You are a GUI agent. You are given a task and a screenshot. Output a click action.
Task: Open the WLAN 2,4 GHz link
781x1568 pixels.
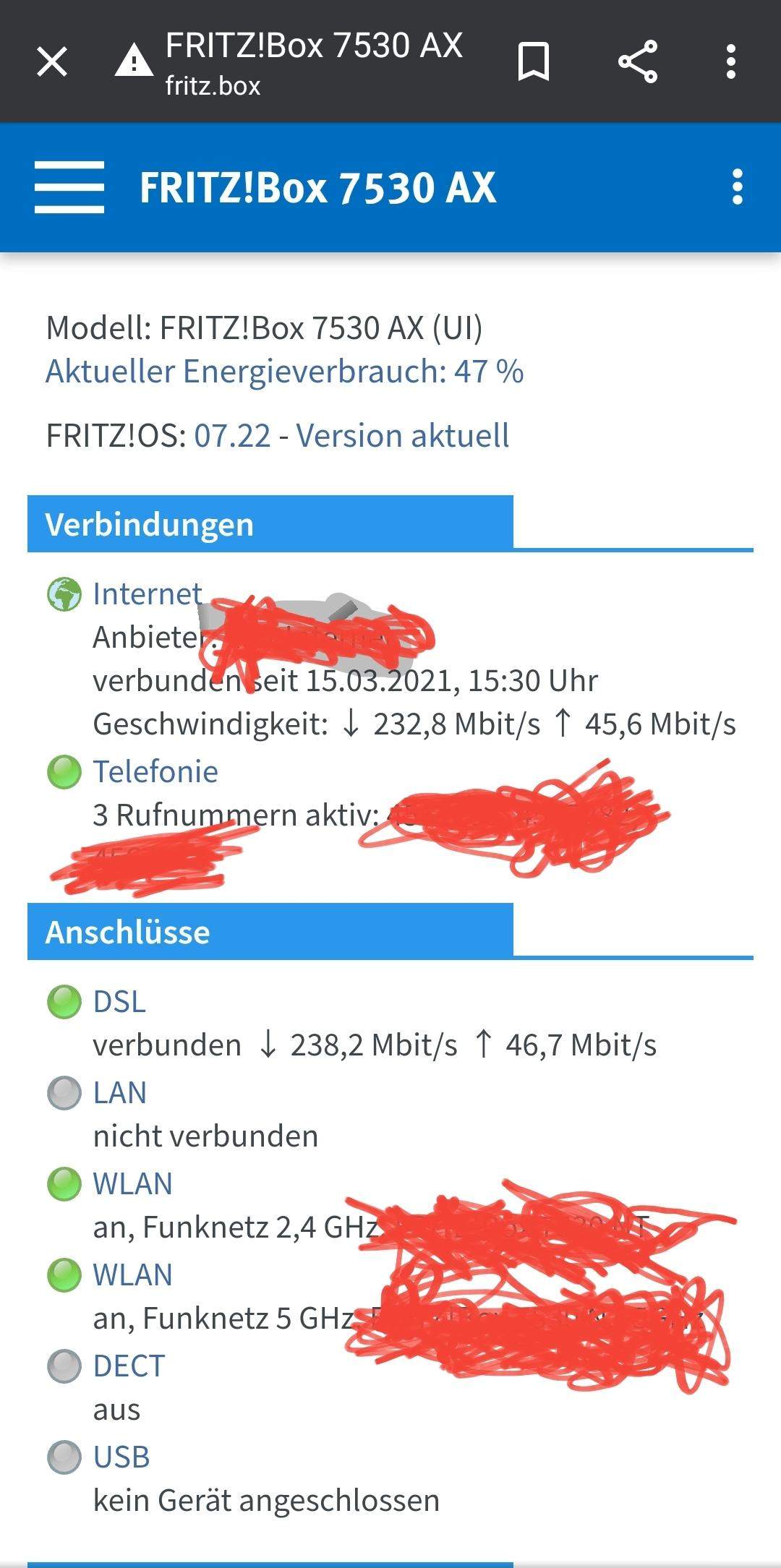point(133,1183)
